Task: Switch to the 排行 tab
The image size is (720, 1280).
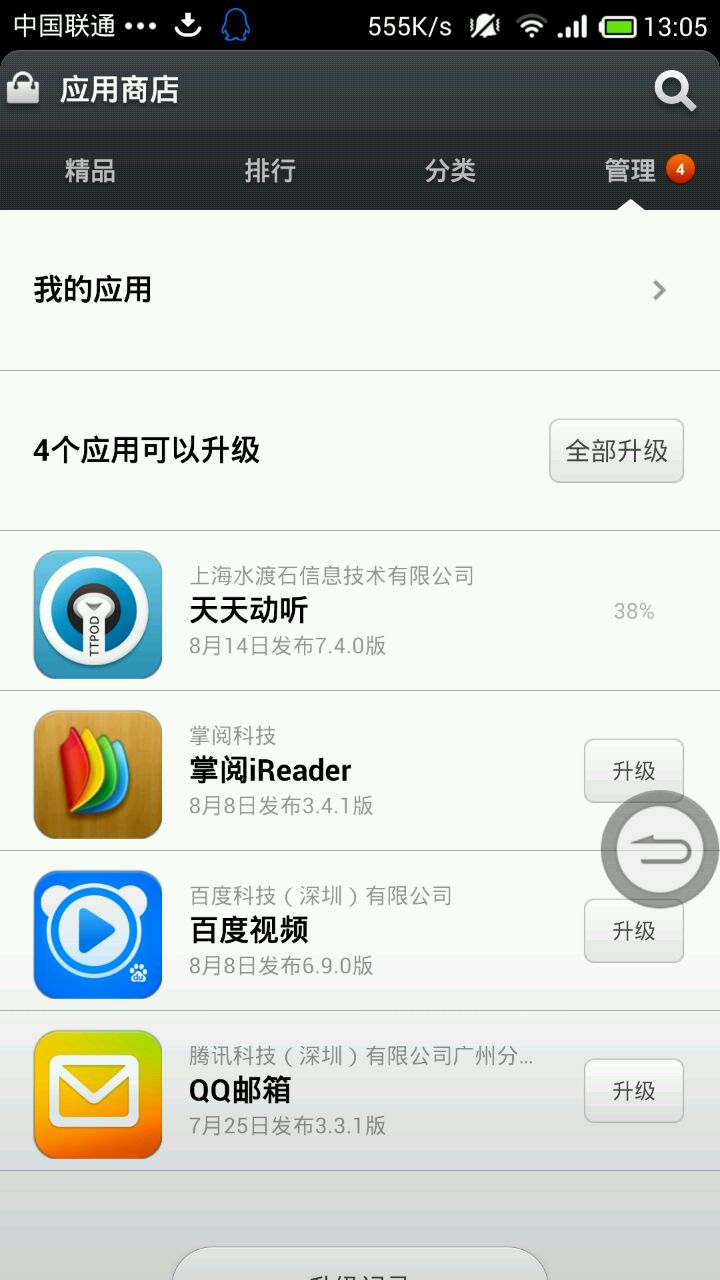Action: [x=270, y=171]
